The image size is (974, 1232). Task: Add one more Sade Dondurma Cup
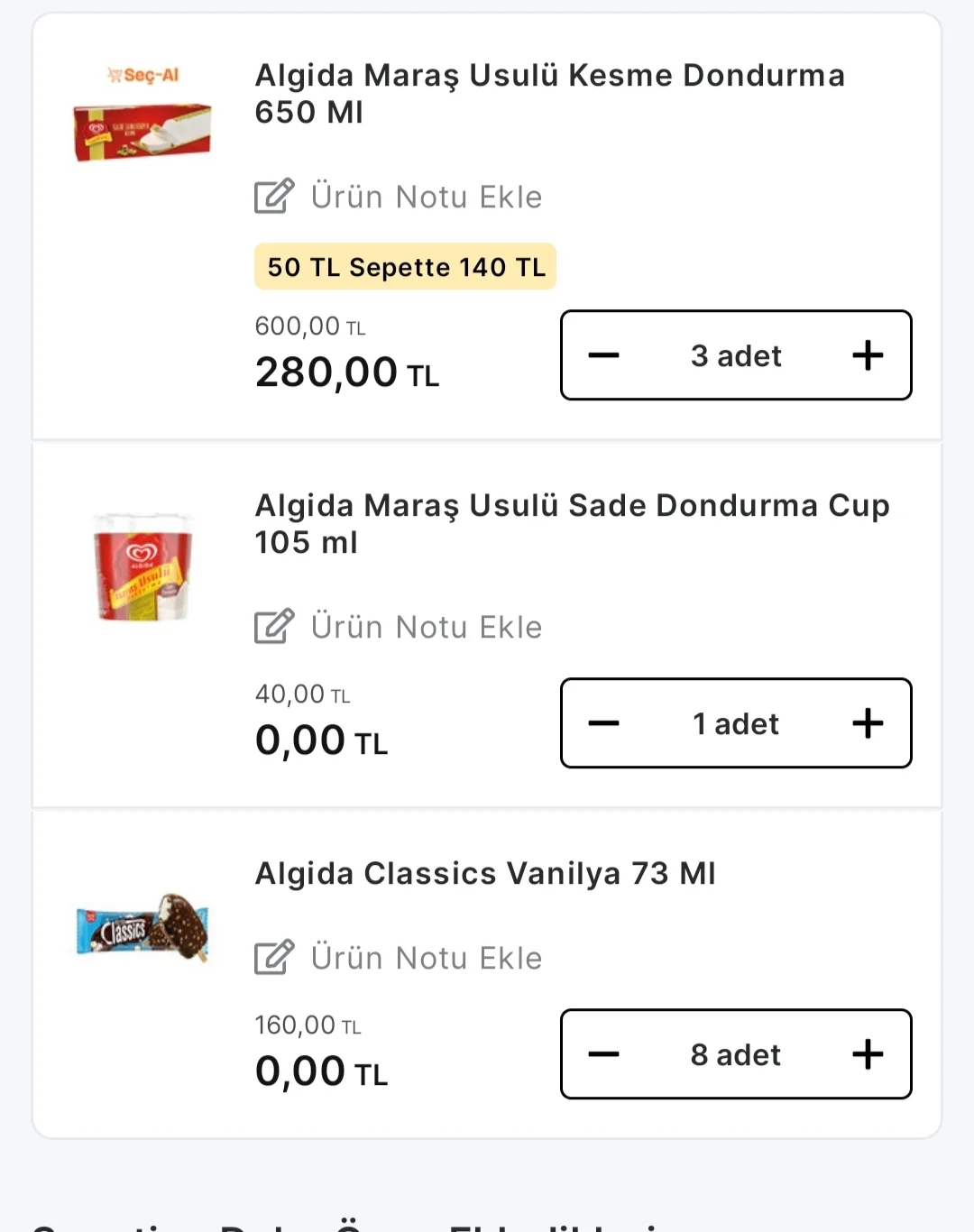[868, 723]
